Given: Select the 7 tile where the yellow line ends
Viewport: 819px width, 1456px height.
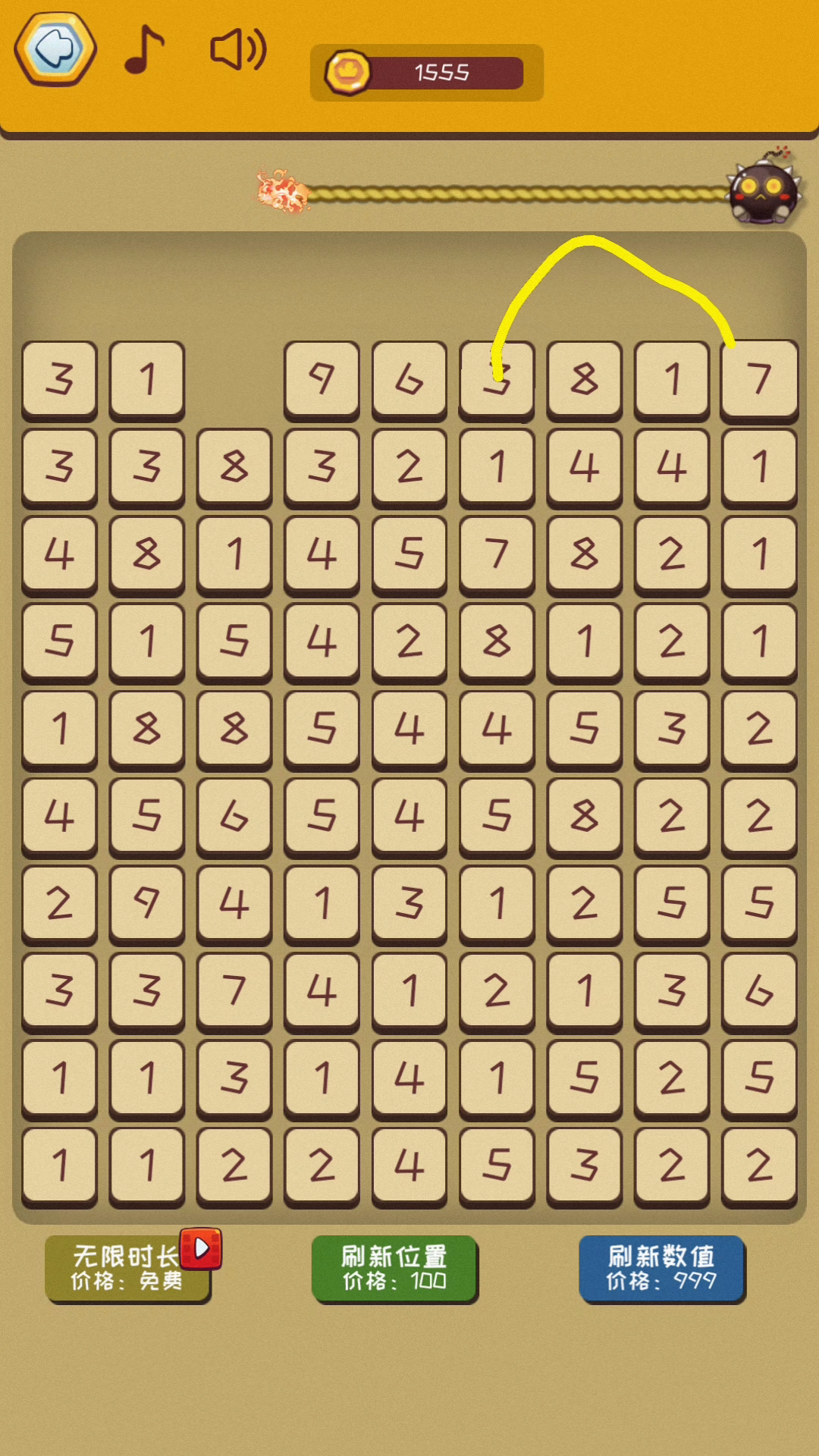Looking at the screenshot, I should [x=759, y=378].
